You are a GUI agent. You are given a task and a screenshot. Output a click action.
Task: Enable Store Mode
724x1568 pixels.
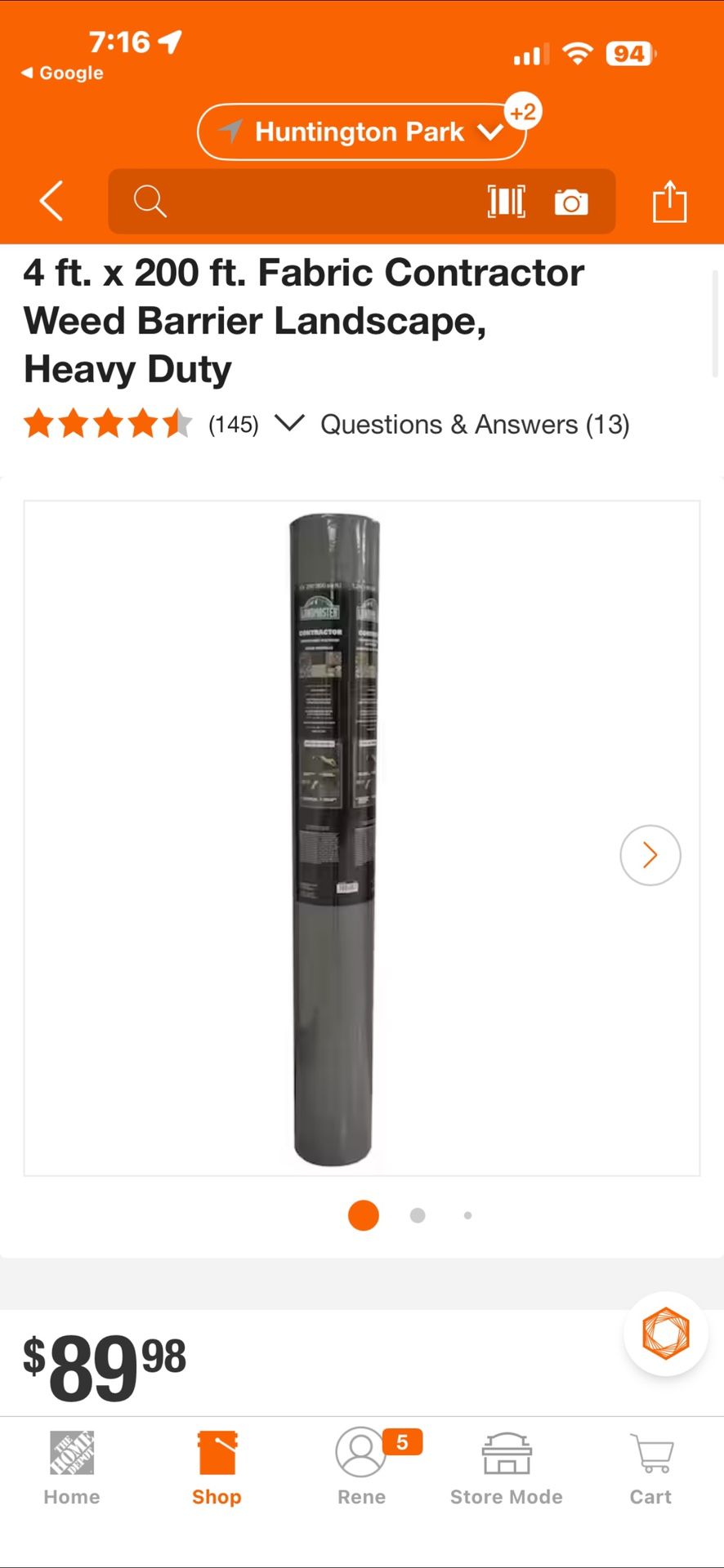pos(506,1468)
